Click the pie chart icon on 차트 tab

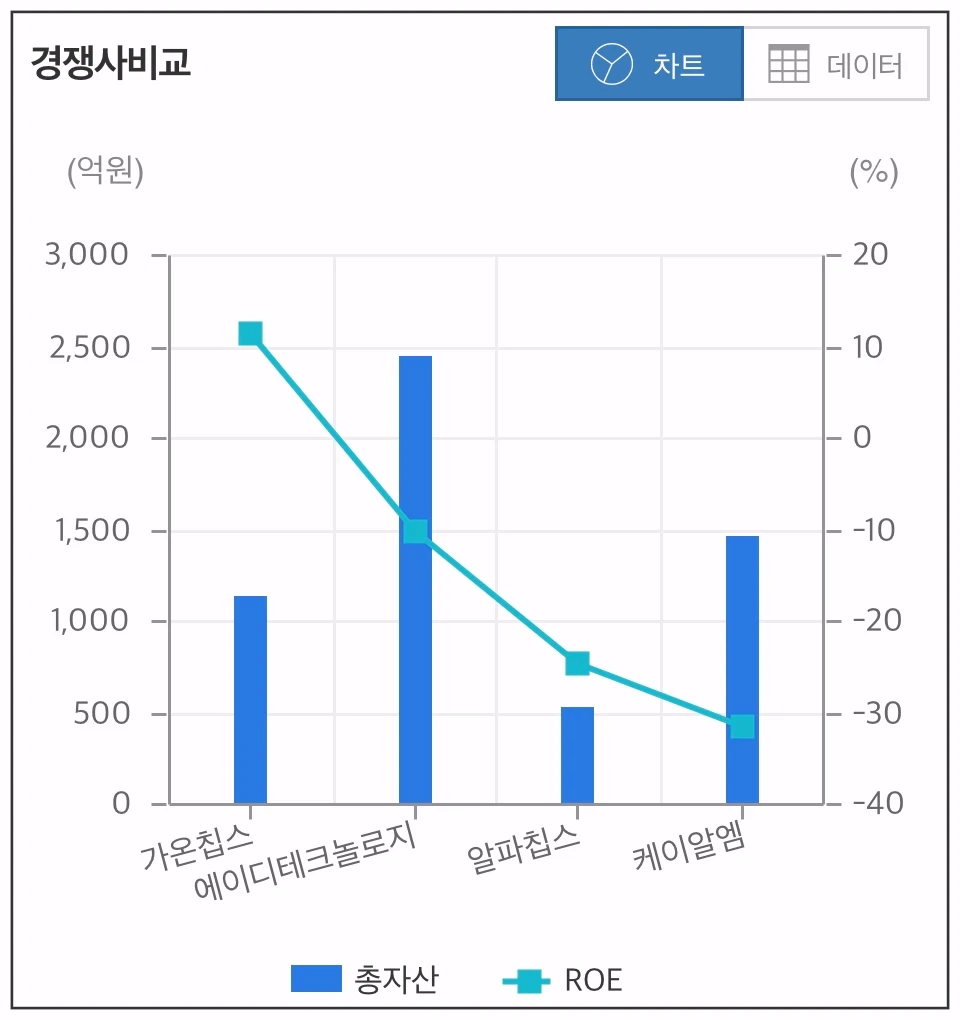pos(611,63)
